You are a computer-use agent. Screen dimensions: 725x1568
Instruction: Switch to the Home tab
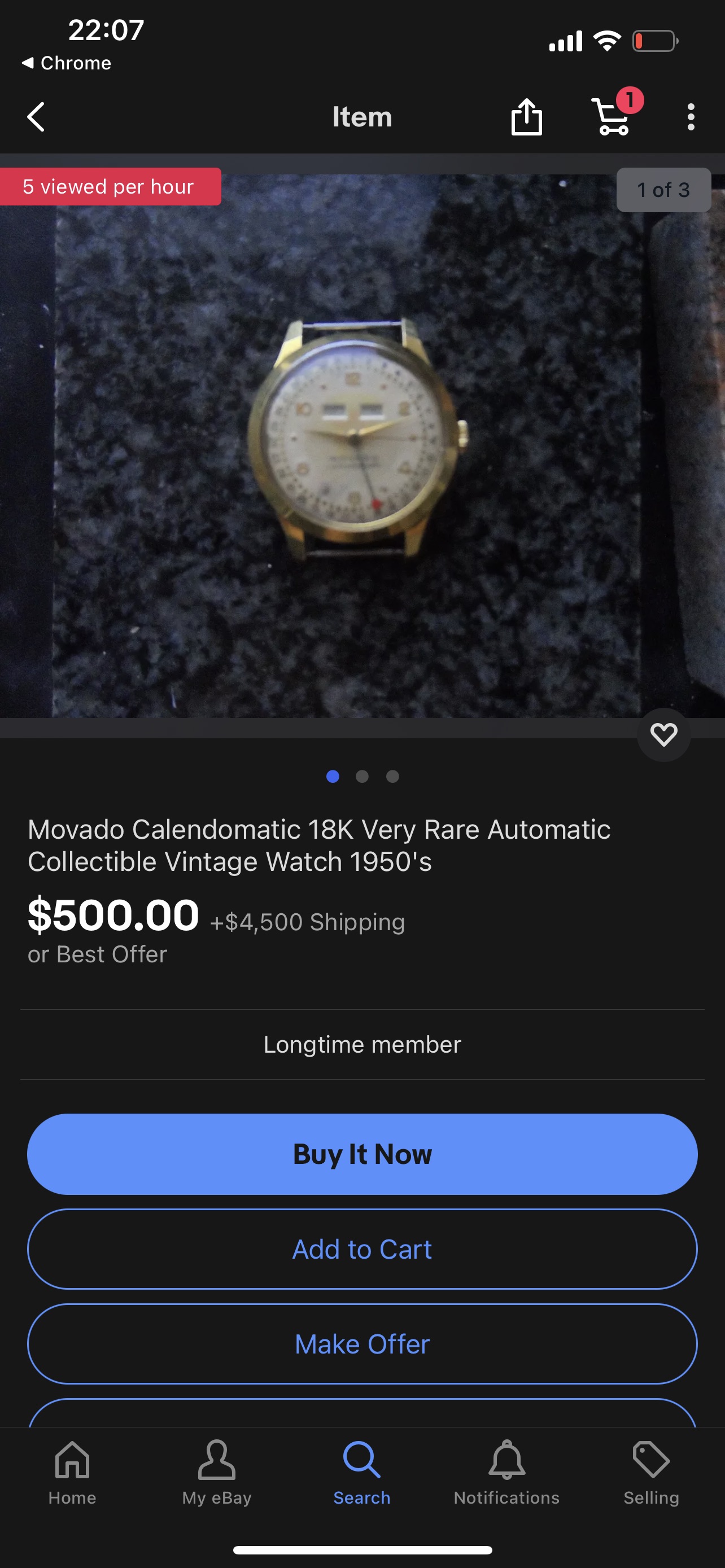pyautogui.click(x=72, y=1472)
